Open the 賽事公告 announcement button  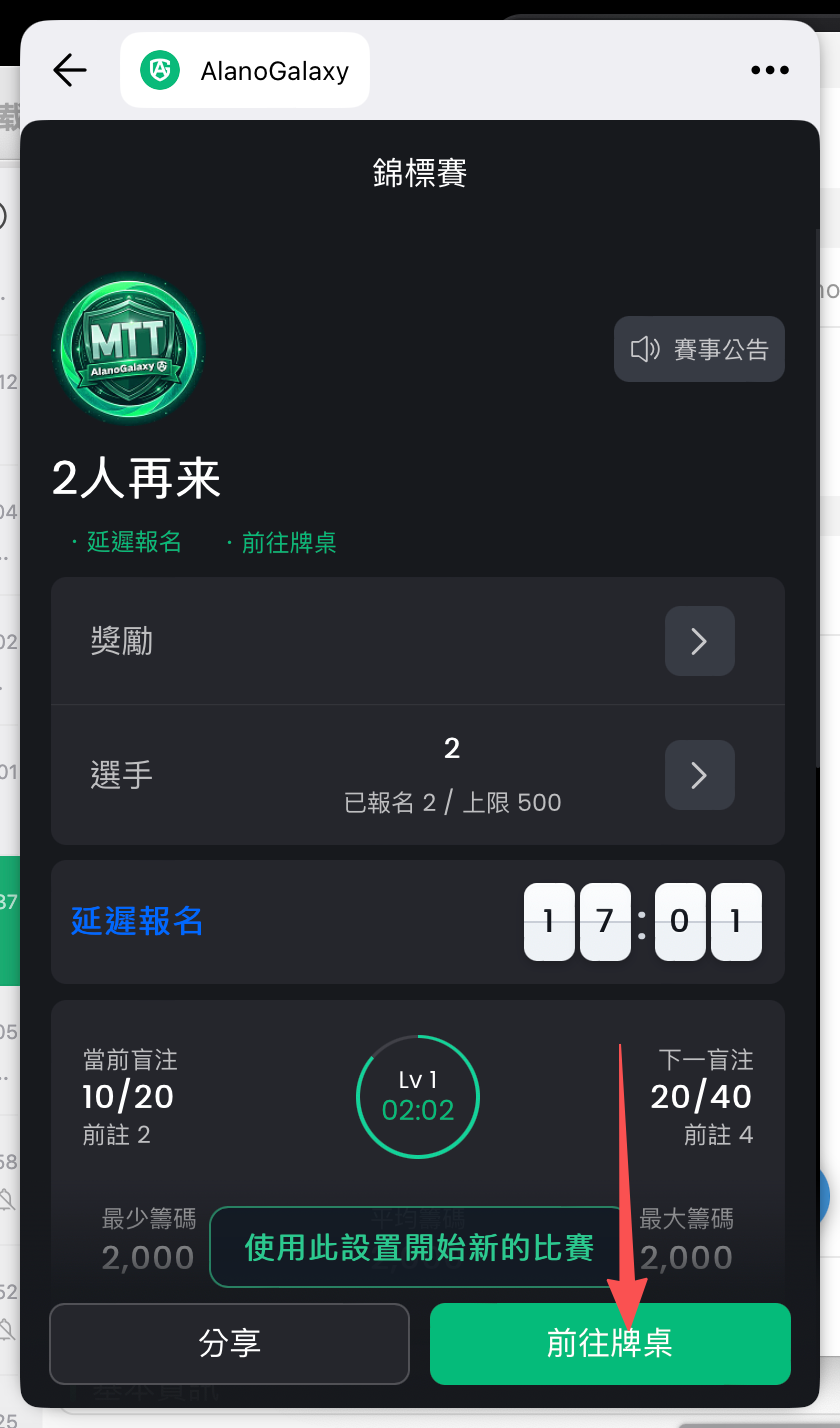click(x=699, y=349)
